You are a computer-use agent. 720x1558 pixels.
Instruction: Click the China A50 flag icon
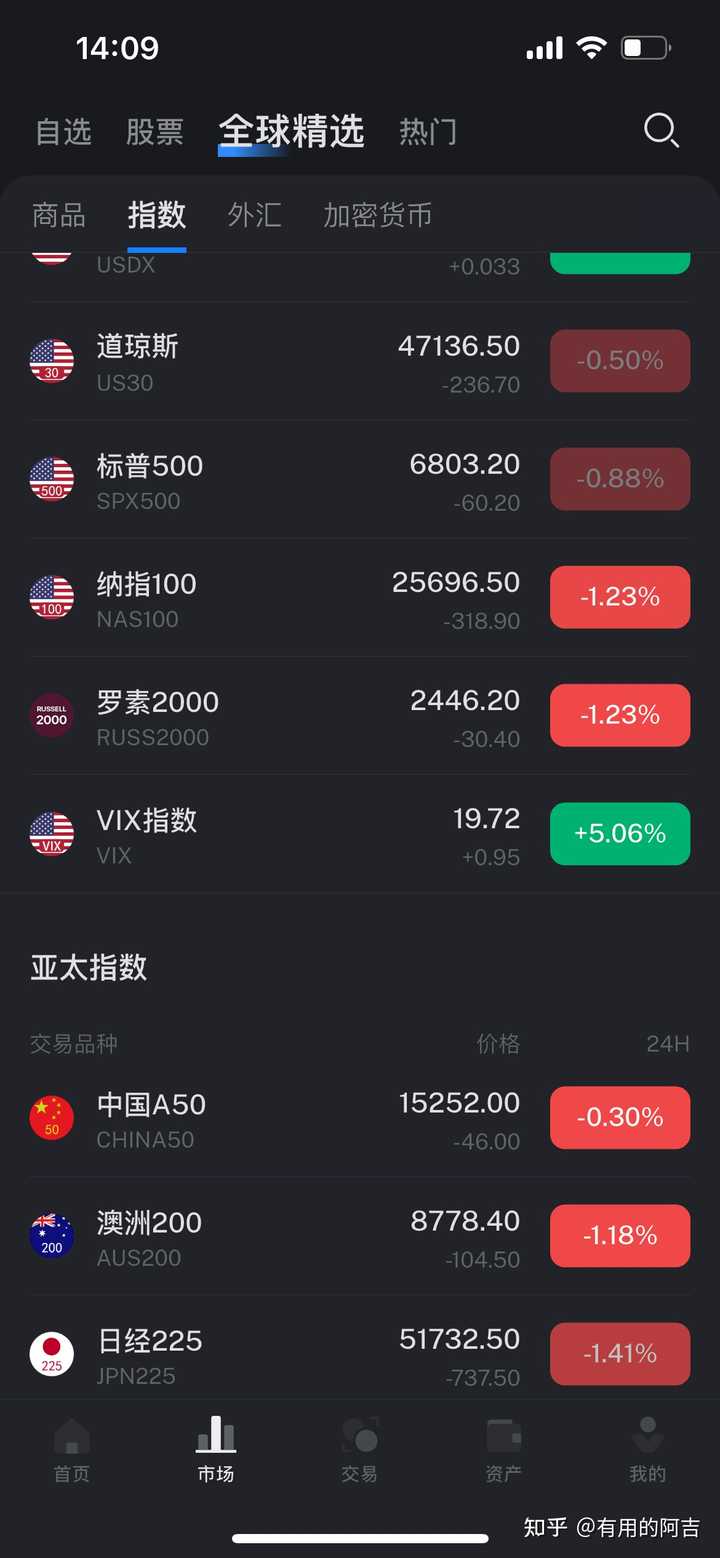51,1117
